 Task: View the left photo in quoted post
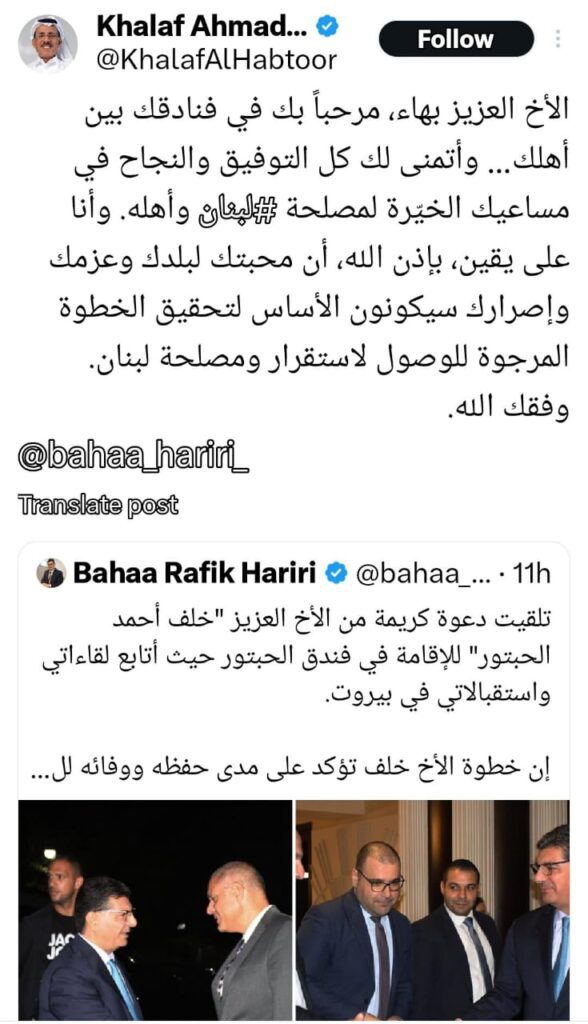(155, 909)
